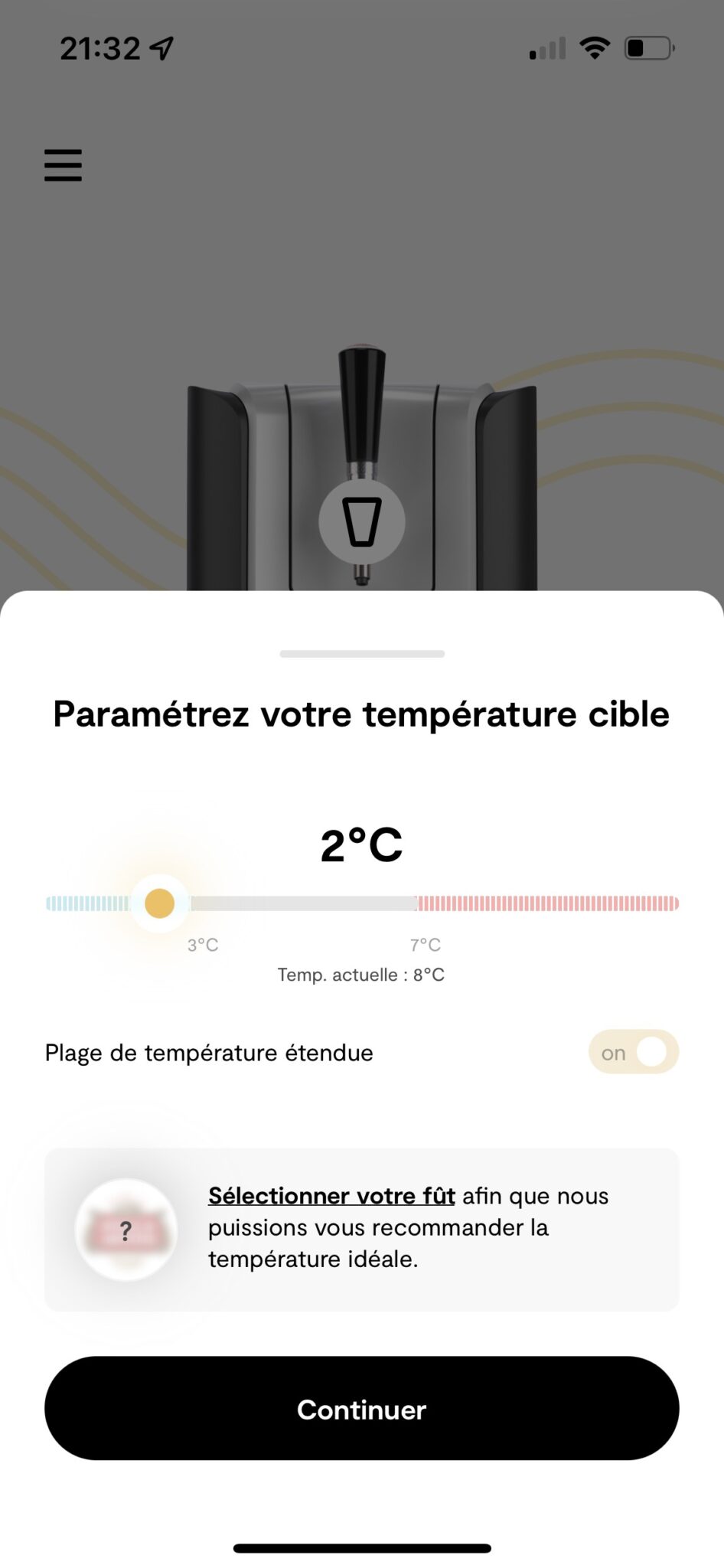Tap the temperature slider handle
This screenshot has width=724, height=1568.
(x=160, y=903)
